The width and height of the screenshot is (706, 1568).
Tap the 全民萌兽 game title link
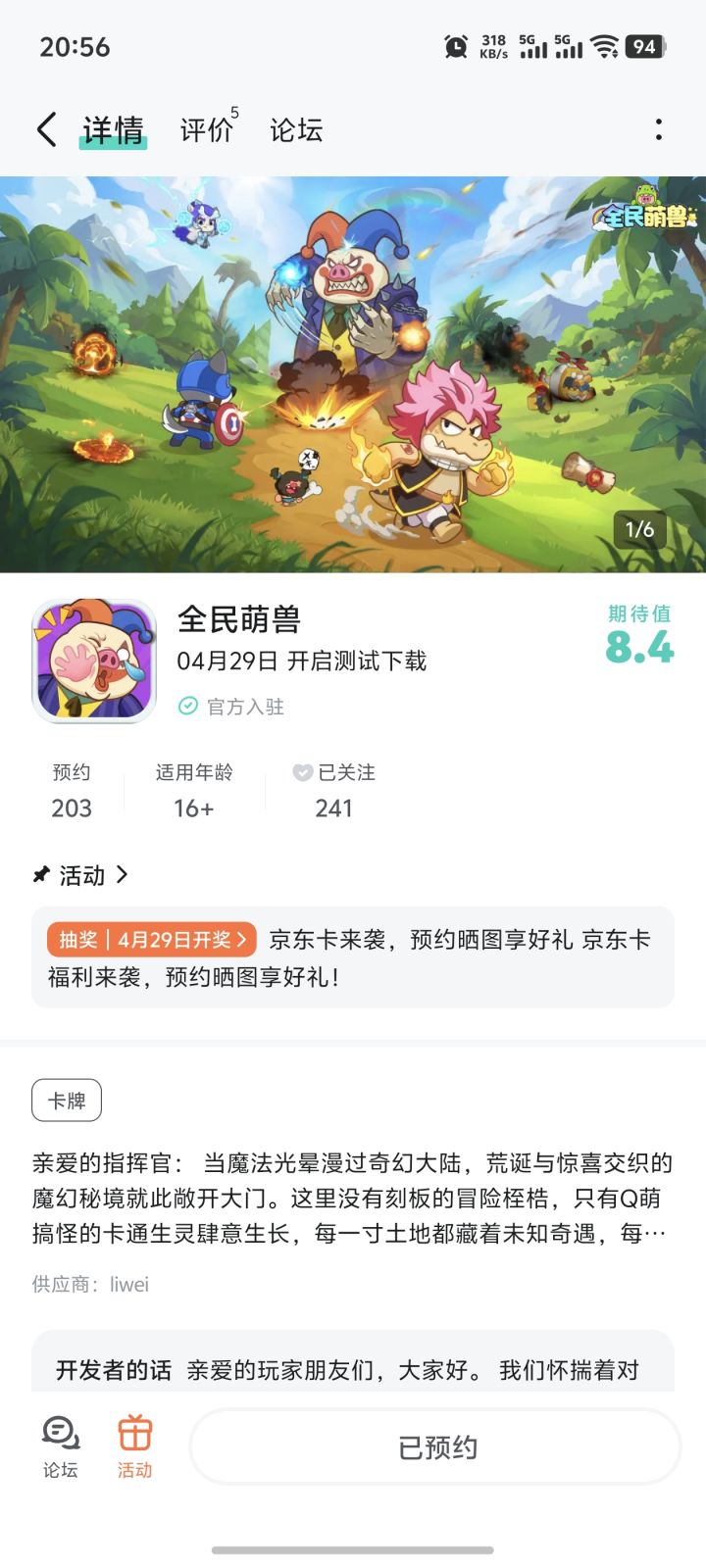point(241,619)
